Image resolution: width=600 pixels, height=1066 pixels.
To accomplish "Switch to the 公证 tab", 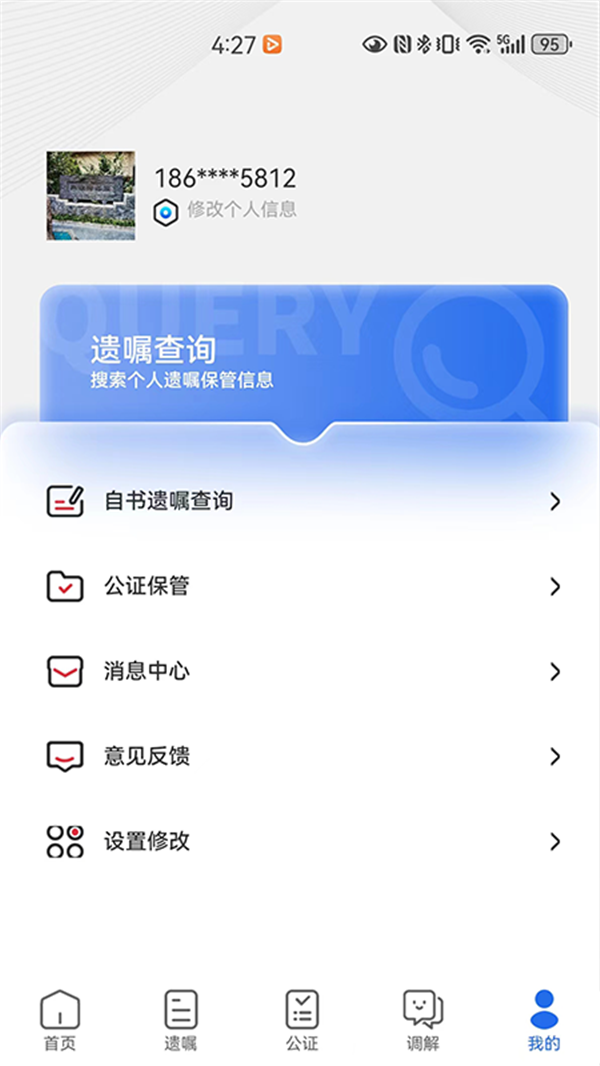I will tap(302, 1020).
